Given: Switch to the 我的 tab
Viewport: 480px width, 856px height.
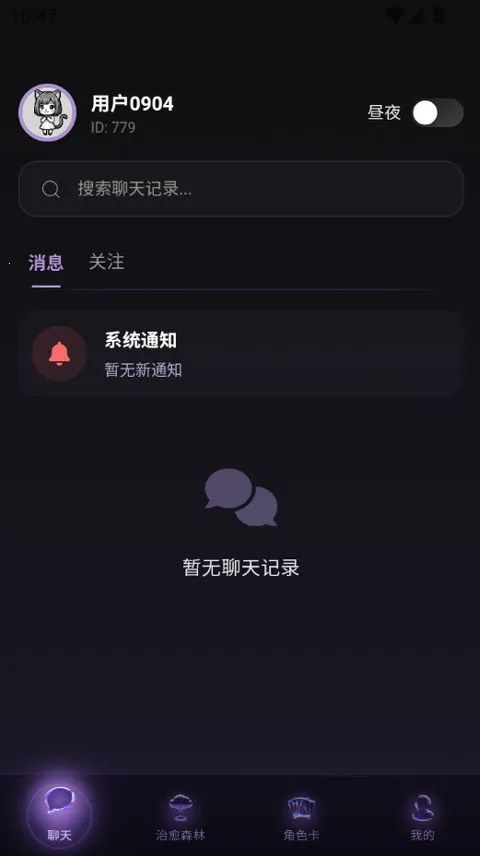Looking at the screenshot, I should [x=422, y=817].
